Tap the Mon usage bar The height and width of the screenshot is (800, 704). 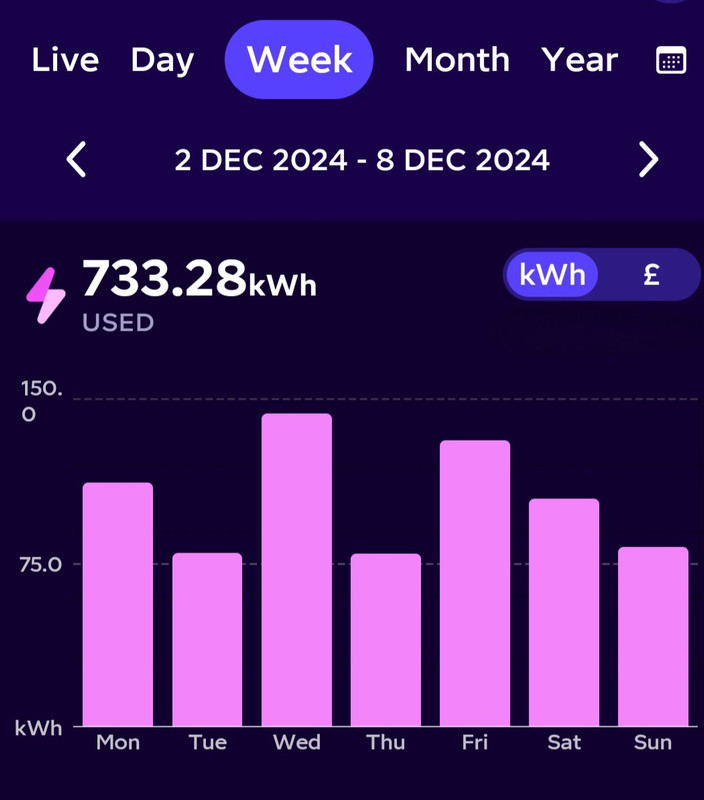pos(118,604)
